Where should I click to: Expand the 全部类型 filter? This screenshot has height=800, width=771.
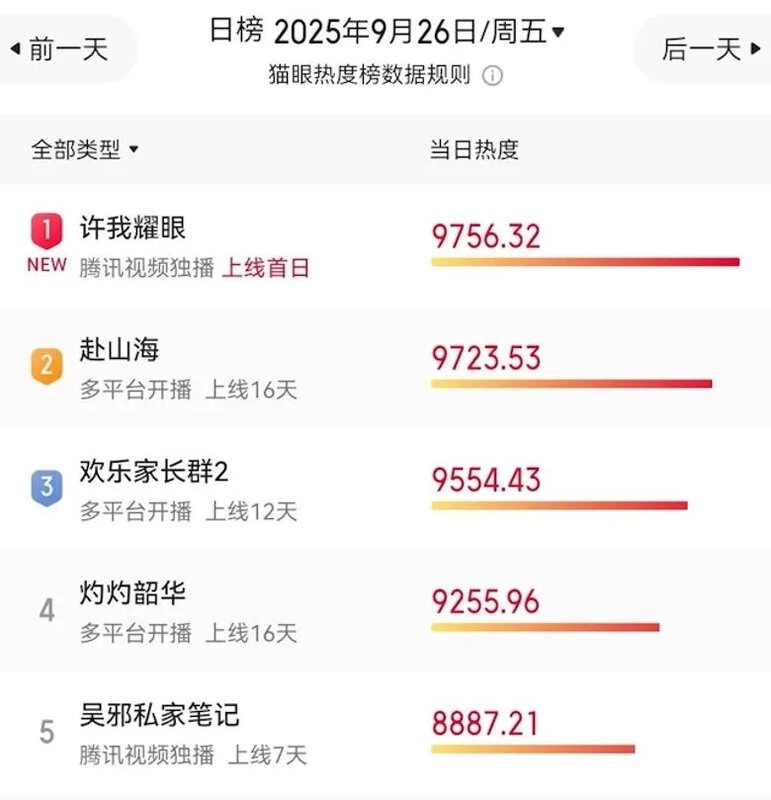point(85,150)
